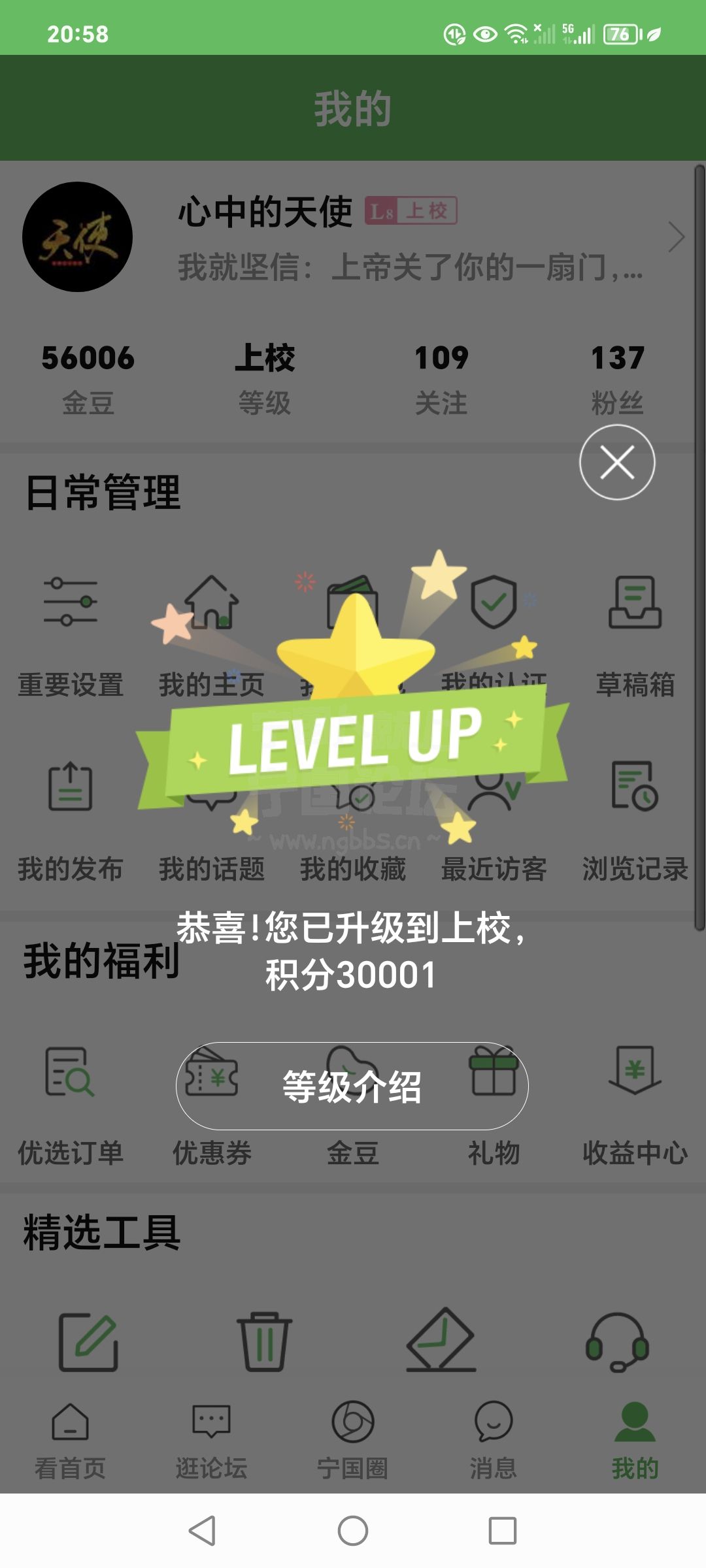Open the 等级介绍 level introduction

click(x=352, y=1086)
